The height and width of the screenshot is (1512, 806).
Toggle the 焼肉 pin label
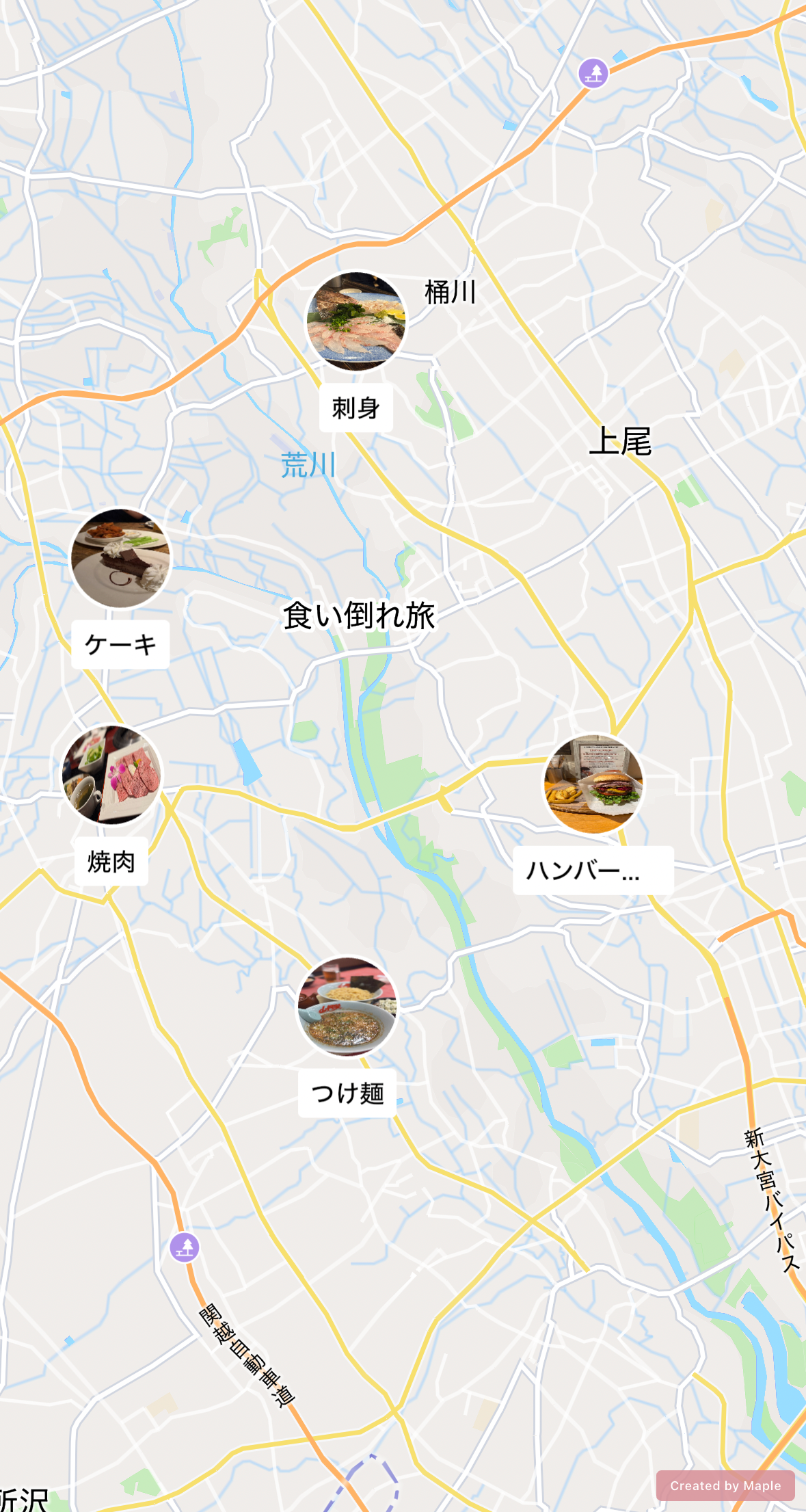click(109, 864)
